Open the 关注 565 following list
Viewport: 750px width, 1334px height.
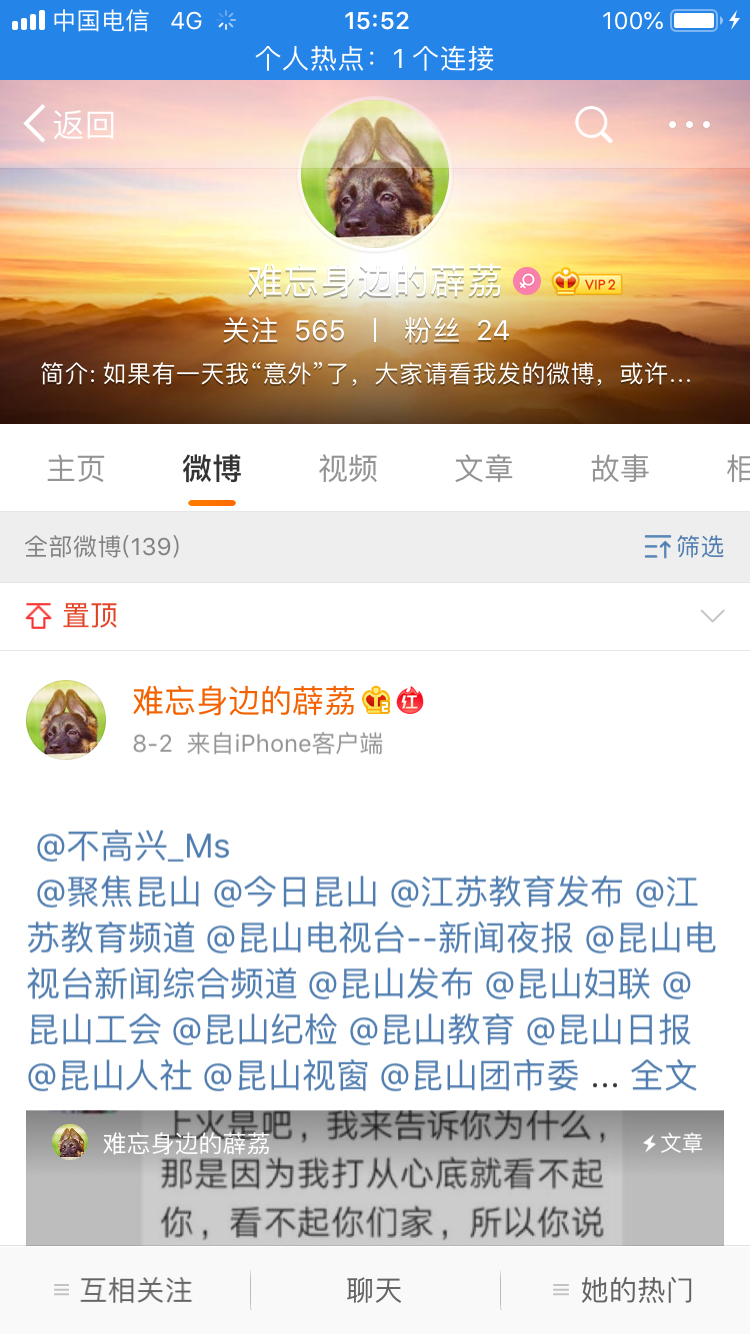click(x=283, y=331)
